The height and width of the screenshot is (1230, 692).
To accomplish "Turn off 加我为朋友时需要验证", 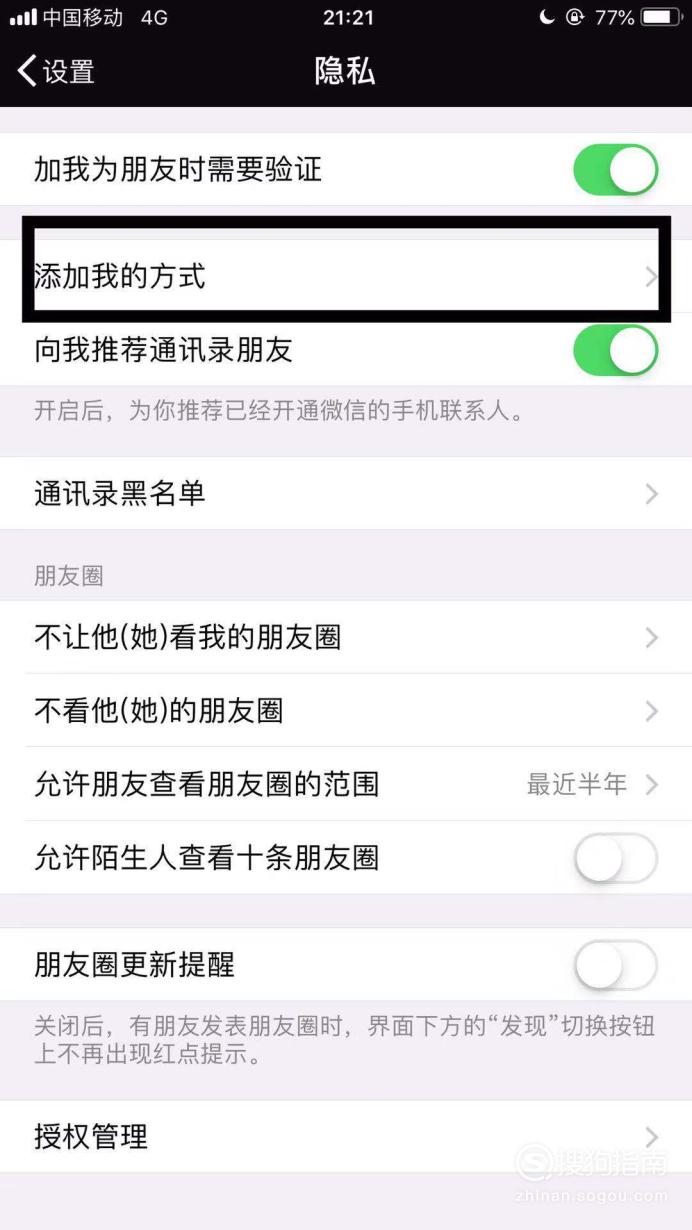I will coord(615,169).
